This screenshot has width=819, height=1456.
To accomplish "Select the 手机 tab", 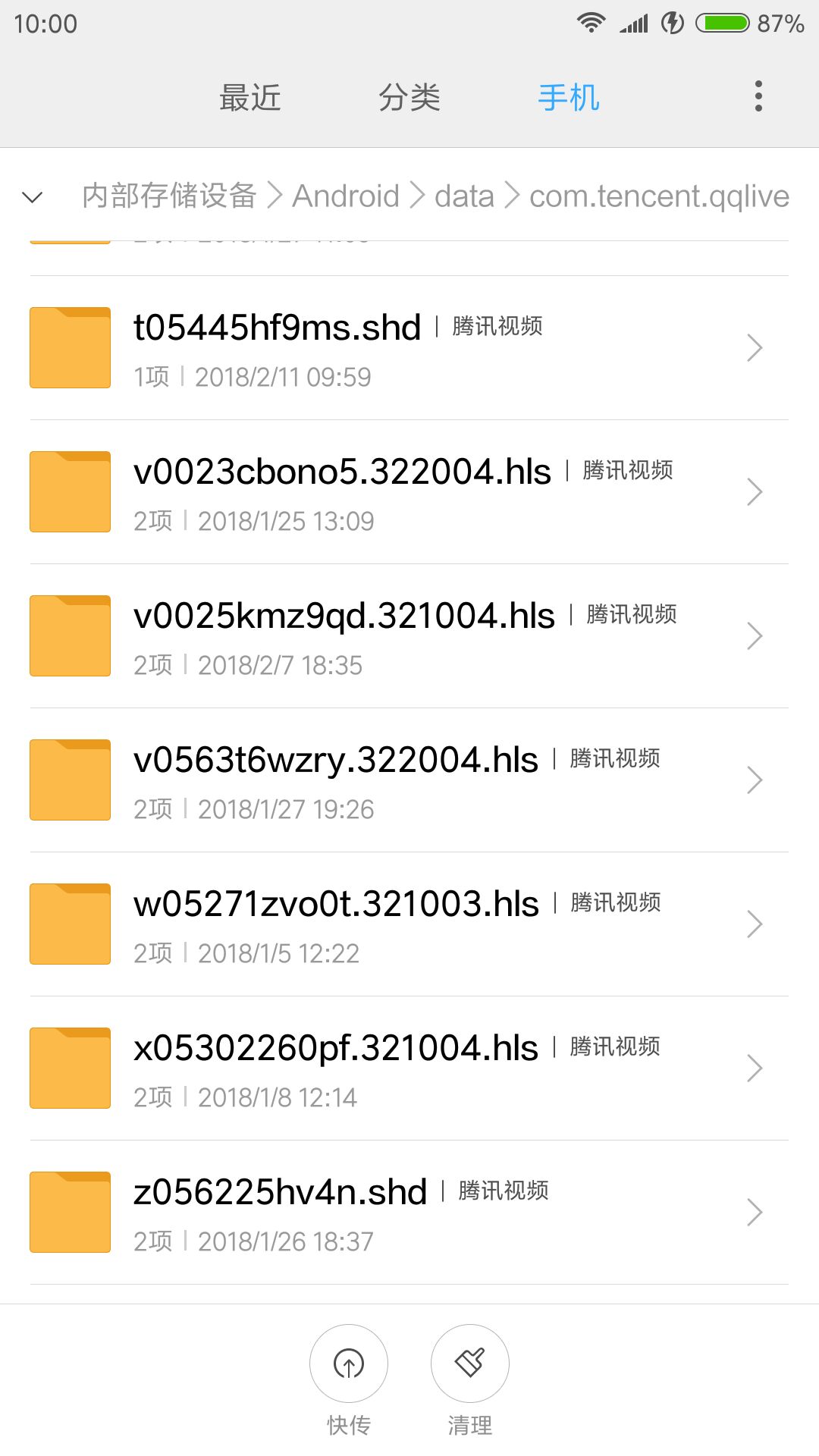I will coord(569,98).
